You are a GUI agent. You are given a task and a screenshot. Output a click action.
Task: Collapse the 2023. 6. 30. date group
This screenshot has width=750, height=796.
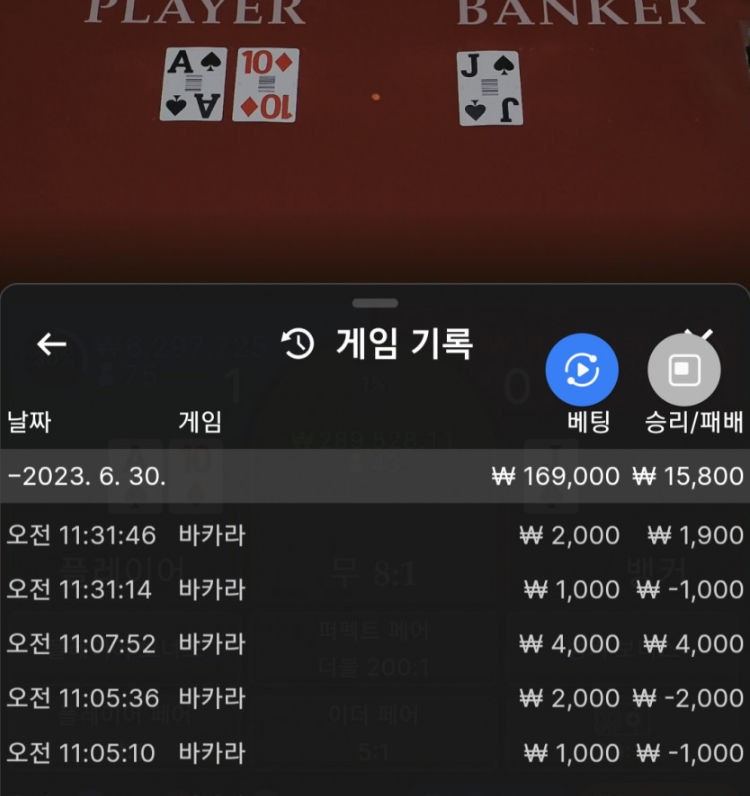click(x=86, y=476)
